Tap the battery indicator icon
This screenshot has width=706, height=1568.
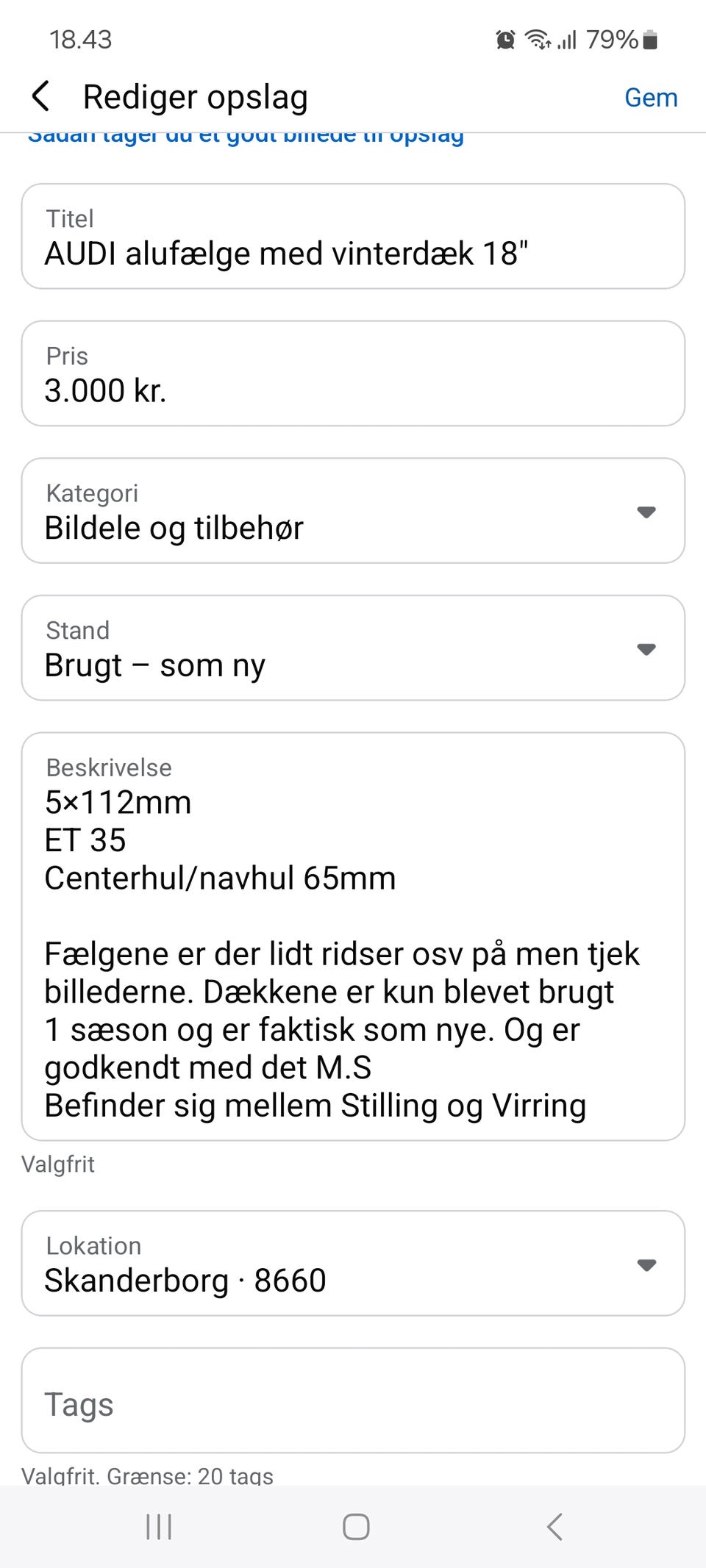point(650,40)
